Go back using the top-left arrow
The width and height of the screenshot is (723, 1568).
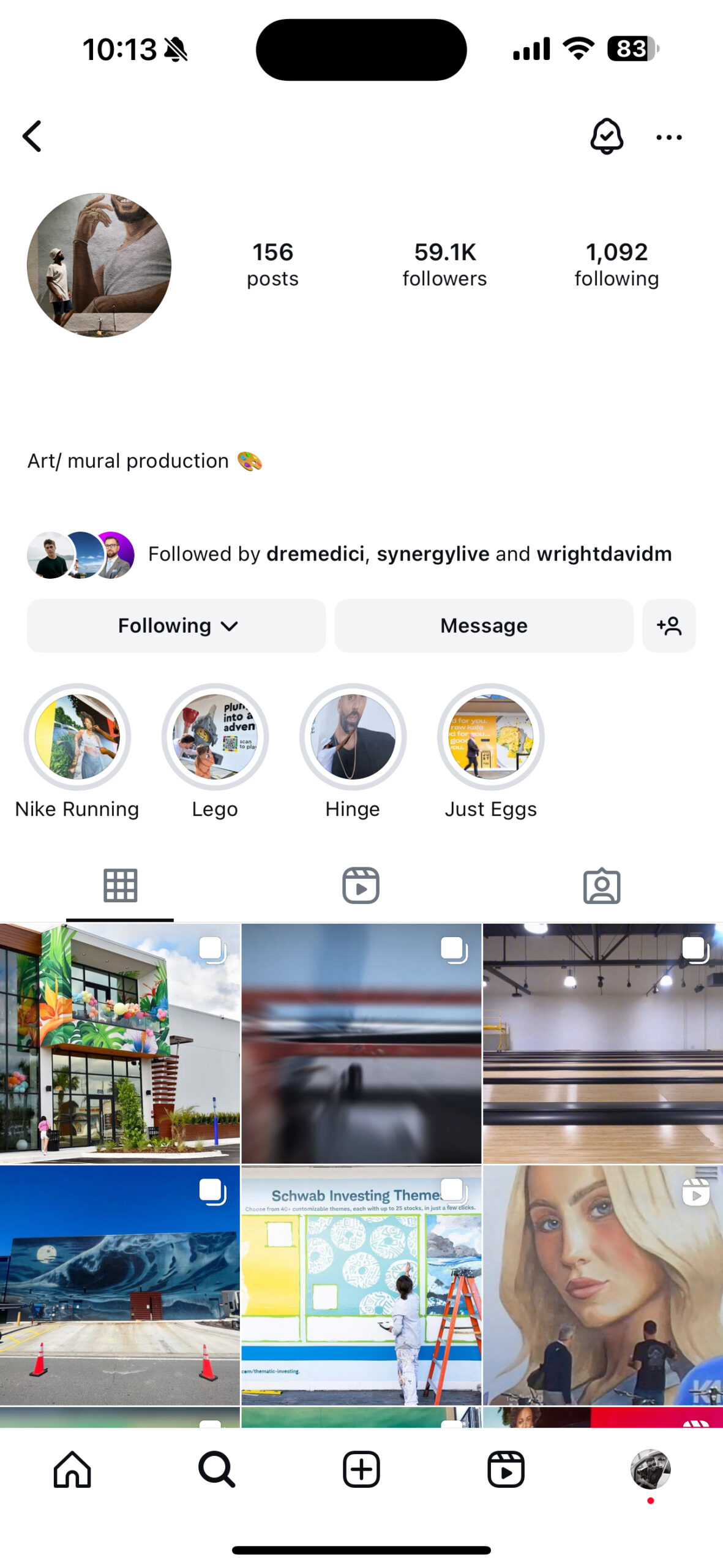point(32,136)
